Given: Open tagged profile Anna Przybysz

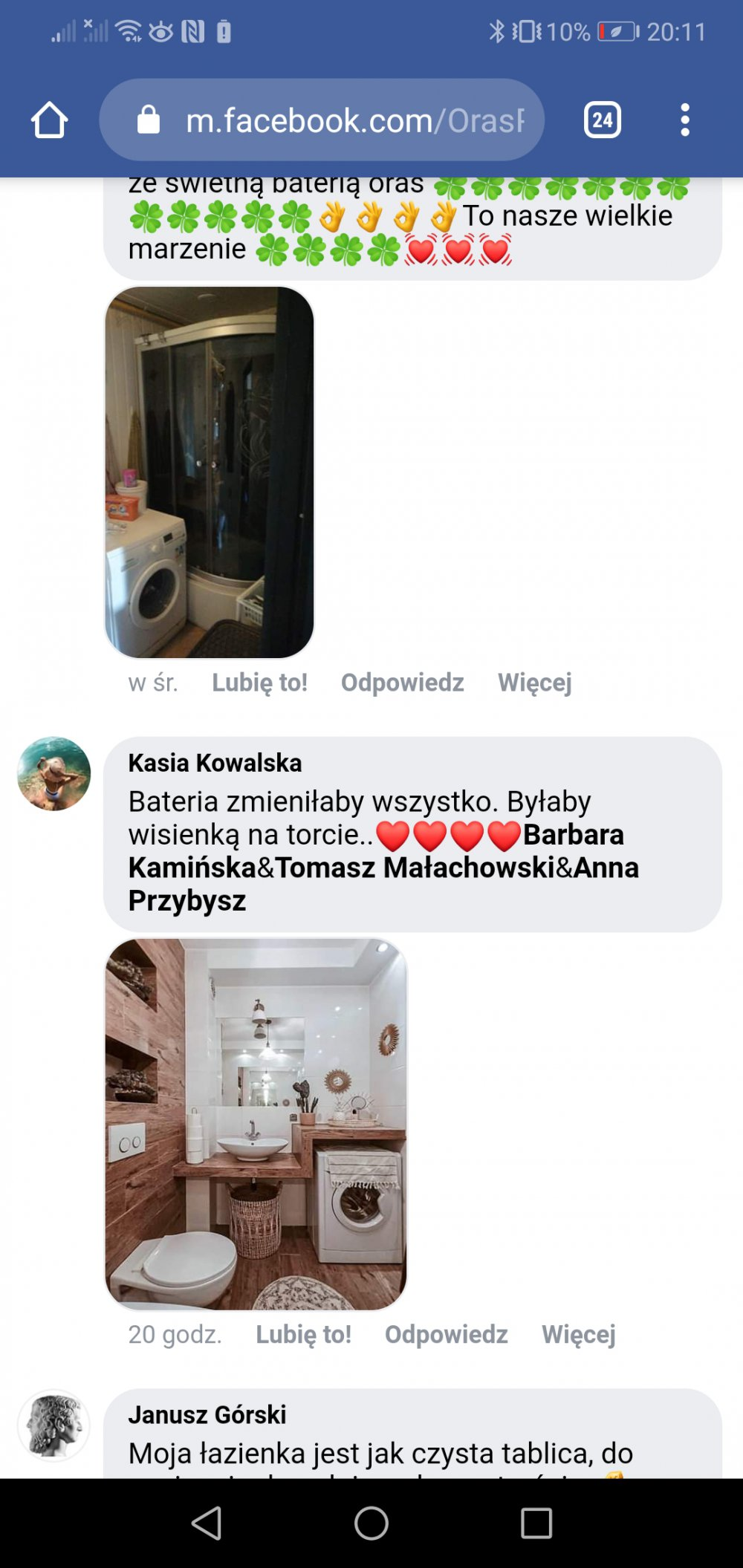Looking at the screenshot, I should tap(186, 900).
